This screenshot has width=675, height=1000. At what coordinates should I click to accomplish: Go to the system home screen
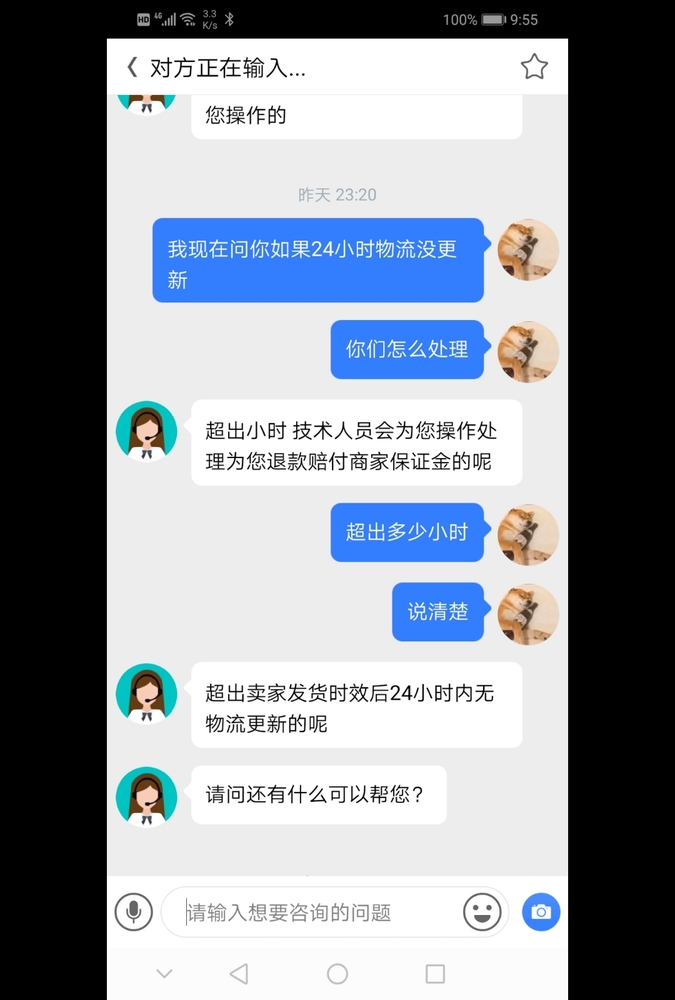337,973
